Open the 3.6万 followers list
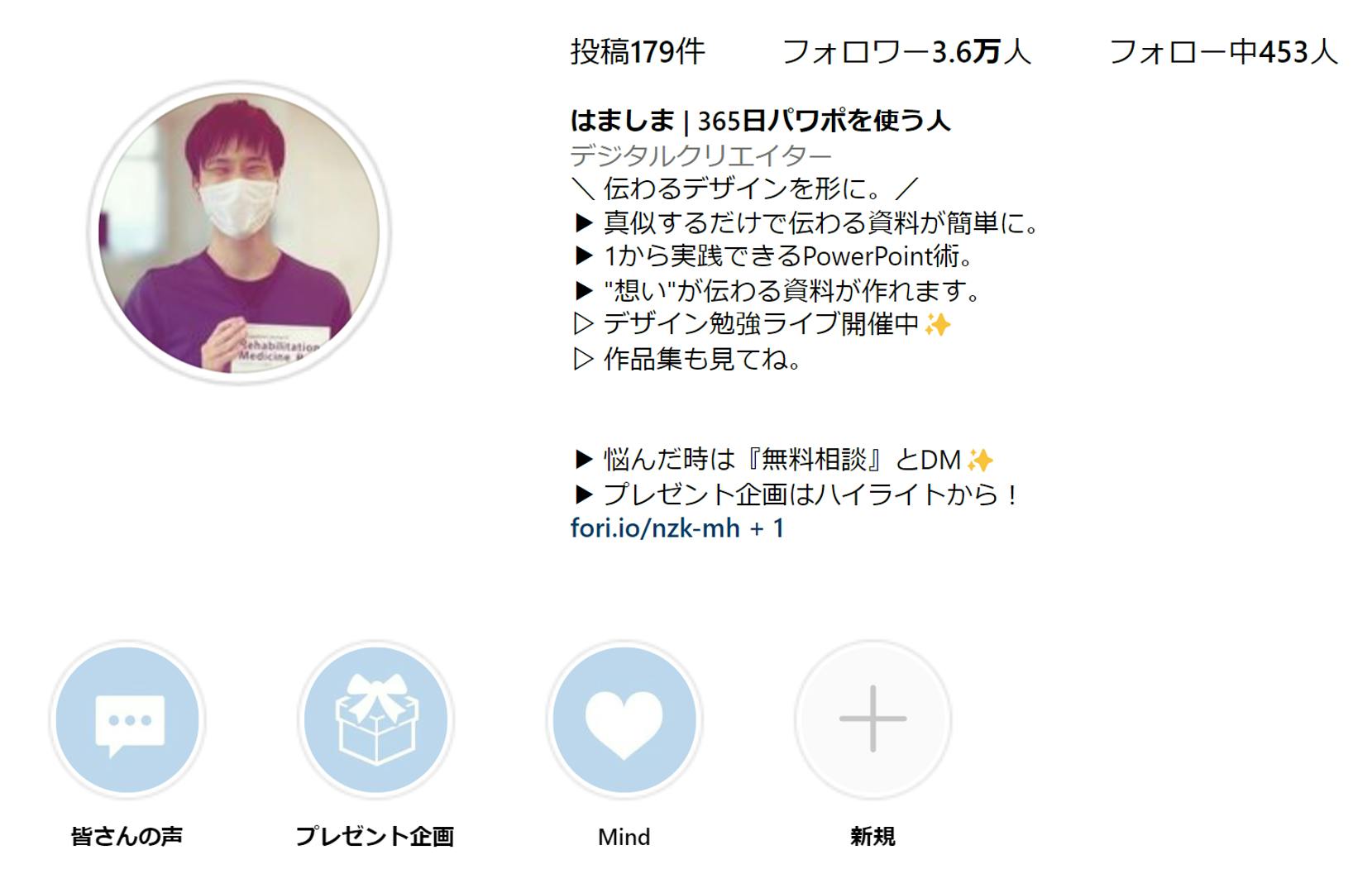 (x=906, y=52)
